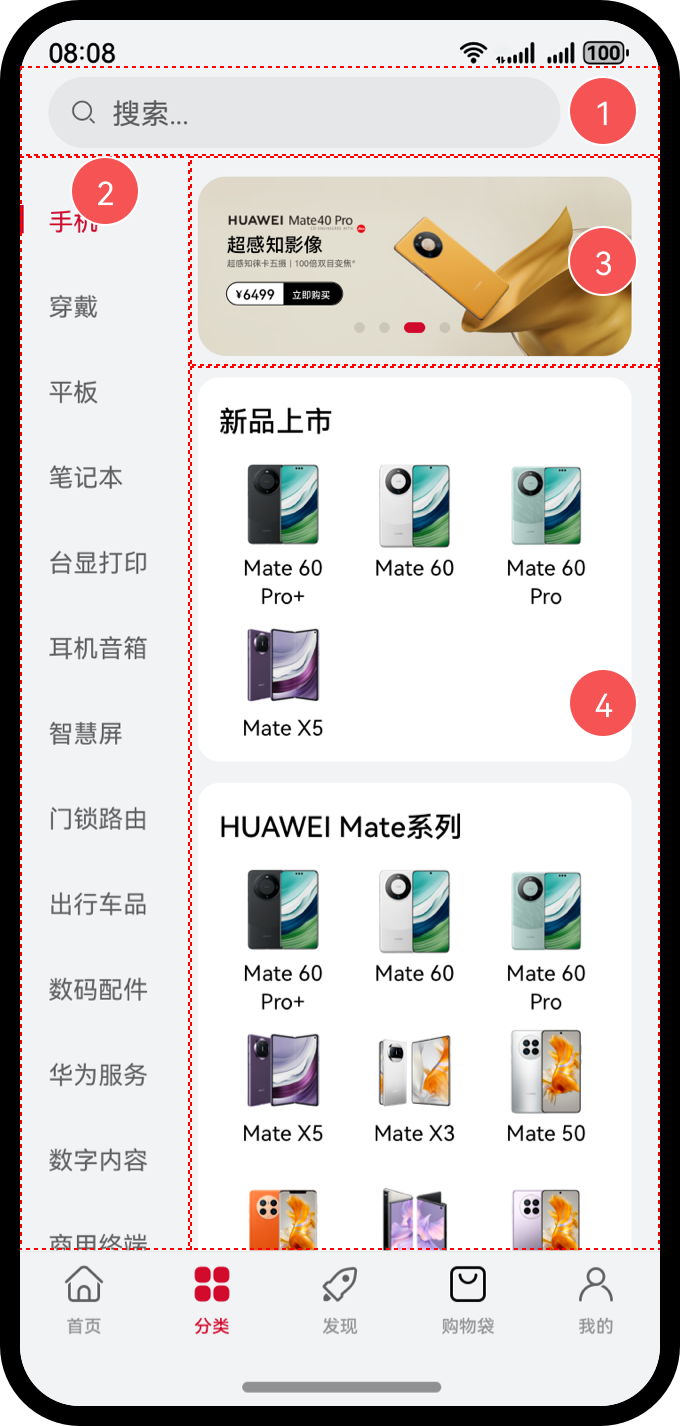Select the 数码配件 category

pyautogui.click(x=98, y=990)
